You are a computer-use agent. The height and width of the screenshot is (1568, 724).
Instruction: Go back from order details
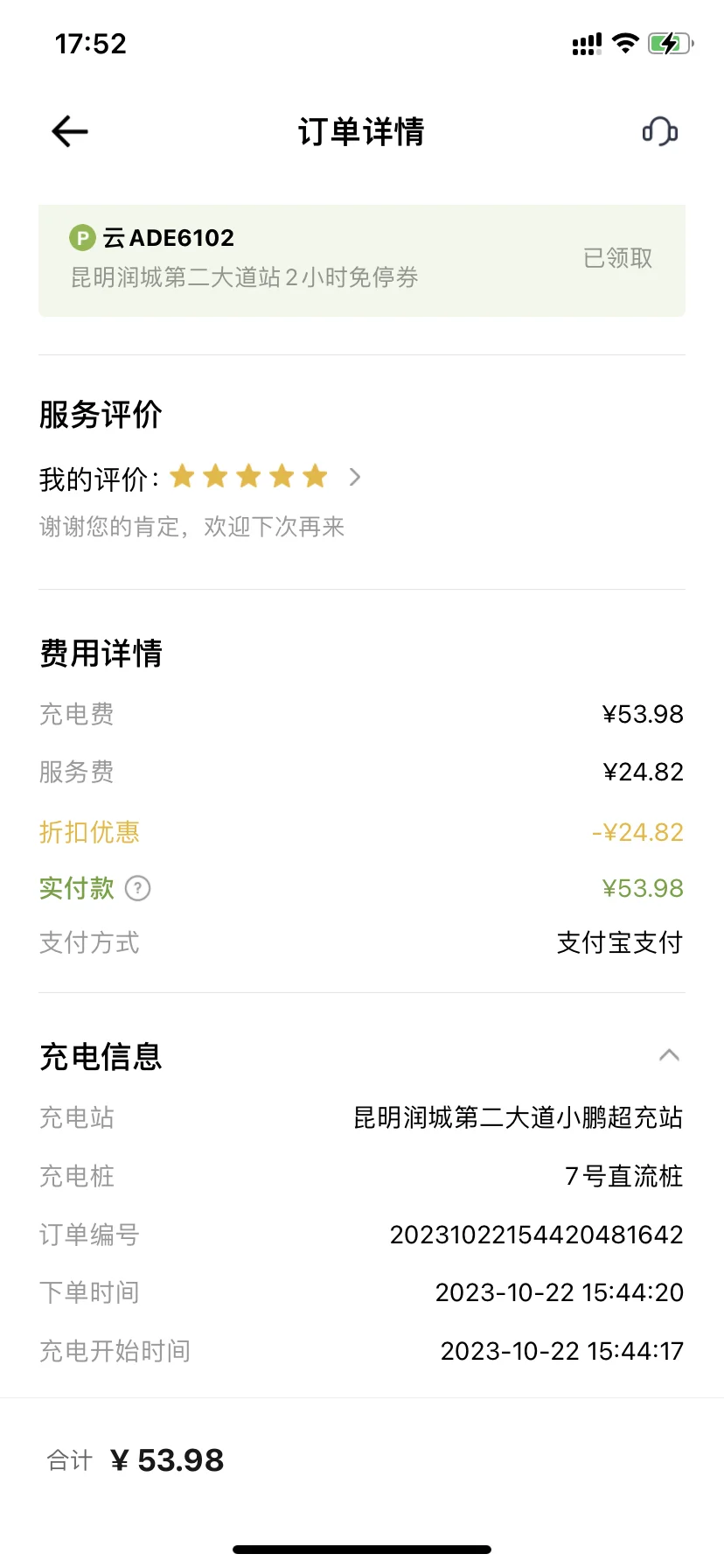[x=70, y=132]
